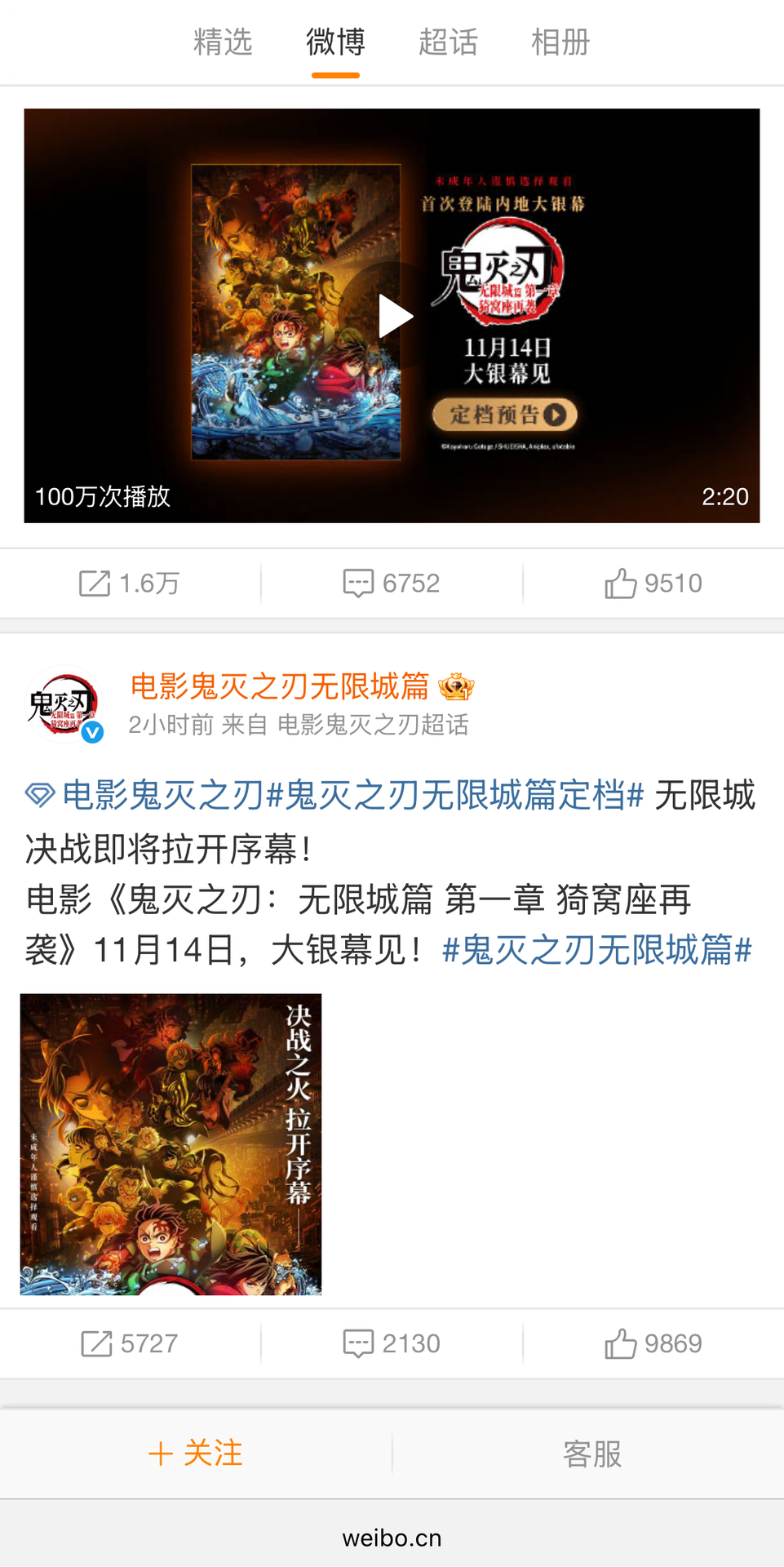The height and width of the screenshot is (1567, 784).
Task: Select the 微博 tab
Action: 335,42
